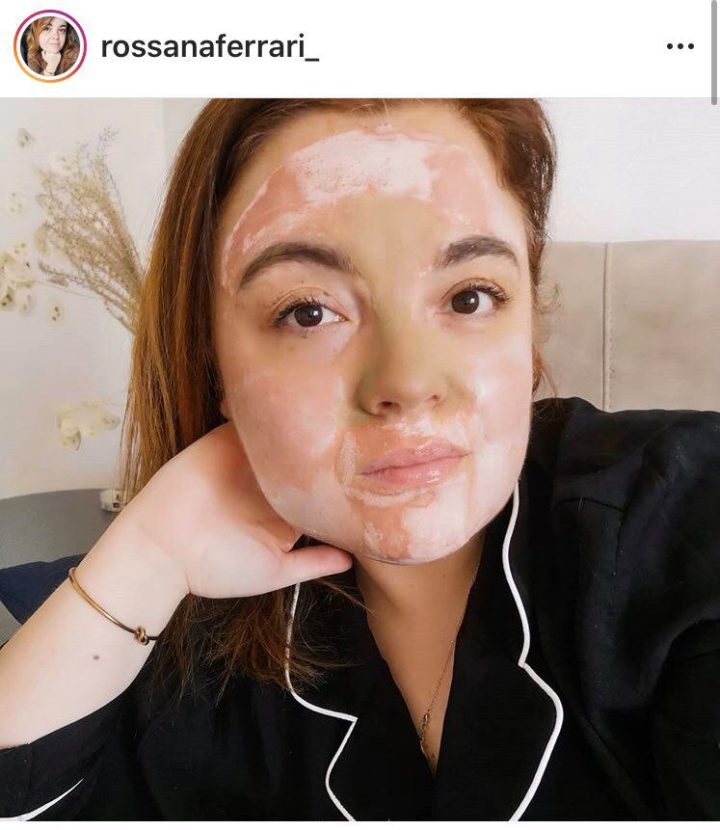Tap the rossanaferrari_ username

(x=210, y=47)
